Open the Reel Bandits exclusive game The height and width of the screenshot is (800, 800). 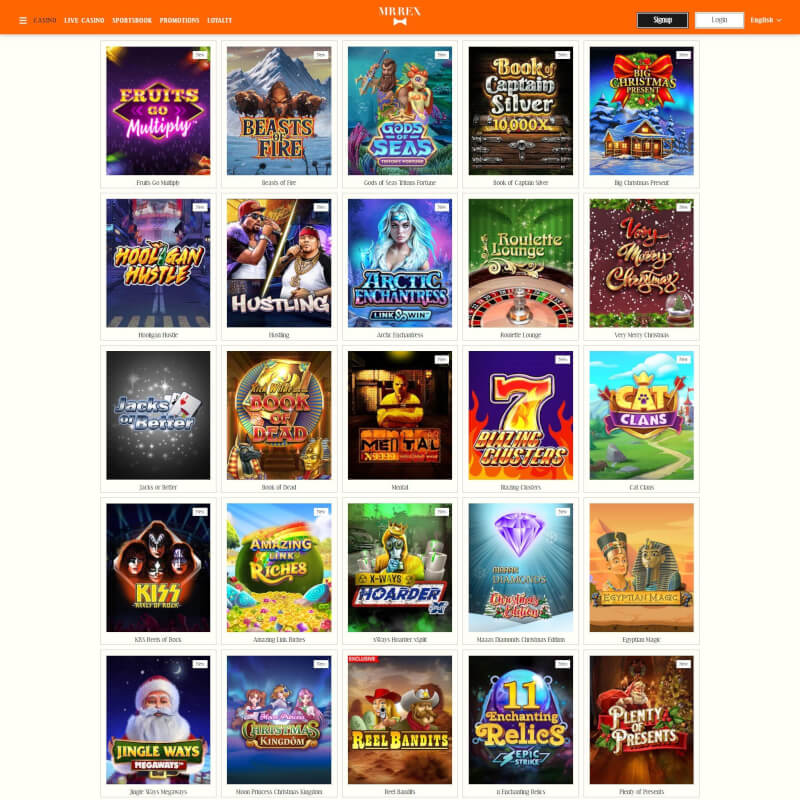399,719
